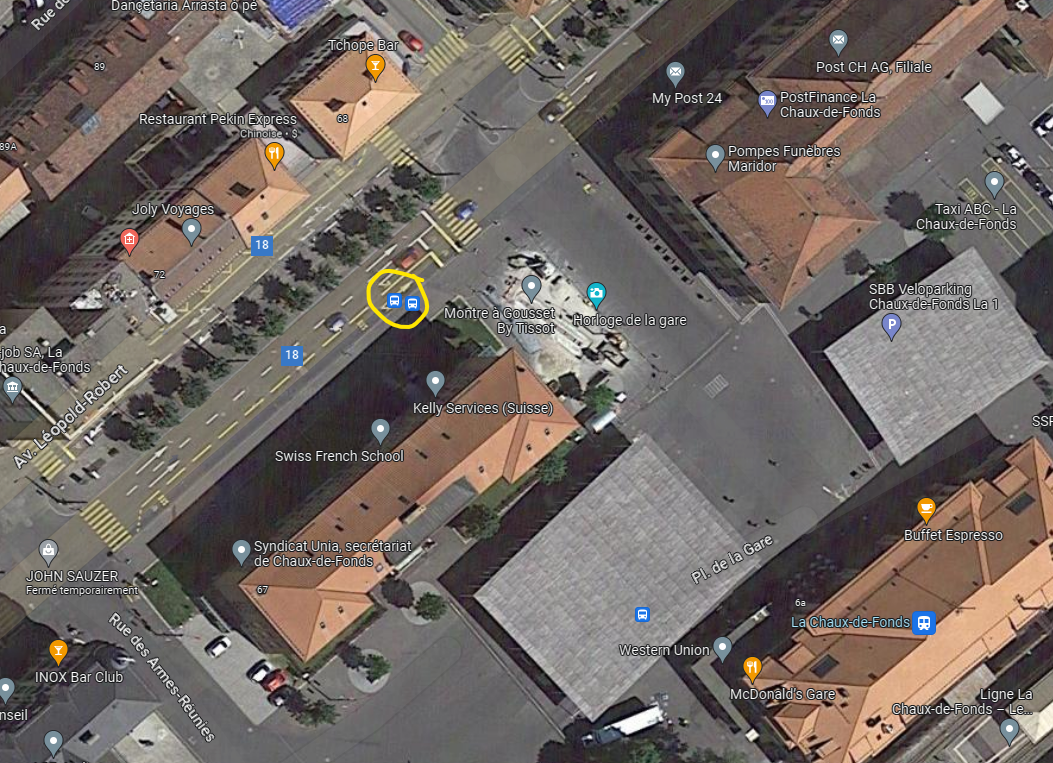Tap the Syndicat Unia secrétariat pin
Image resolution: width=1053 pixels, height=763 pixels.
tap(241, 550)
